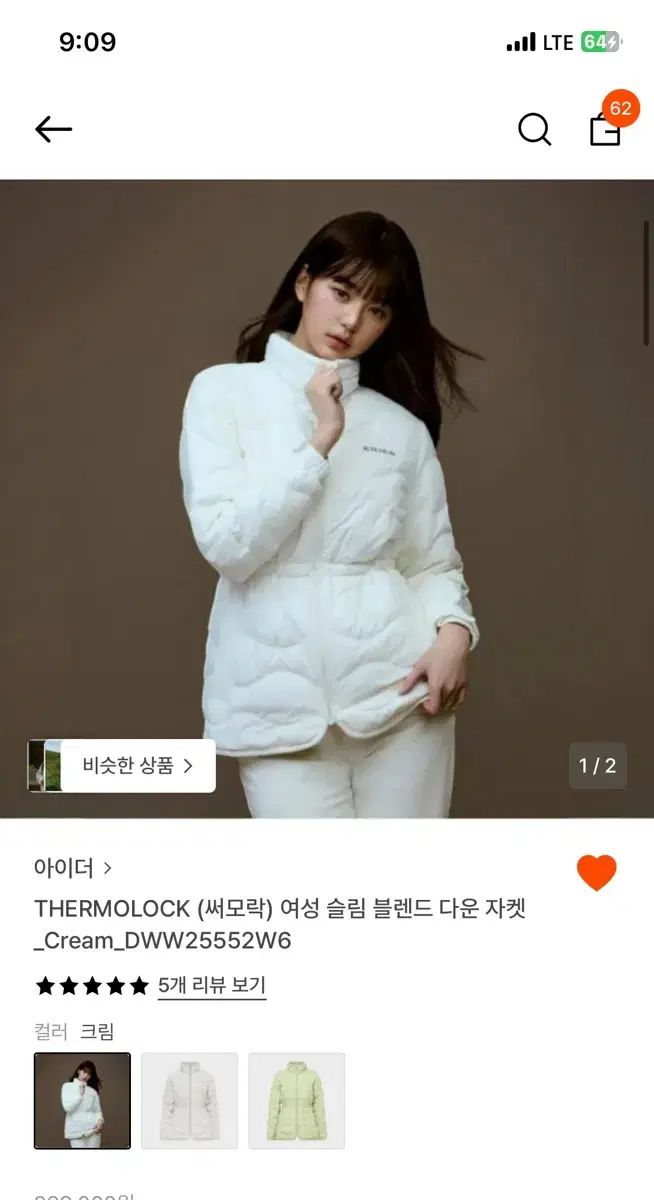Select the cream color model photo swatch

coord(82,1100)
